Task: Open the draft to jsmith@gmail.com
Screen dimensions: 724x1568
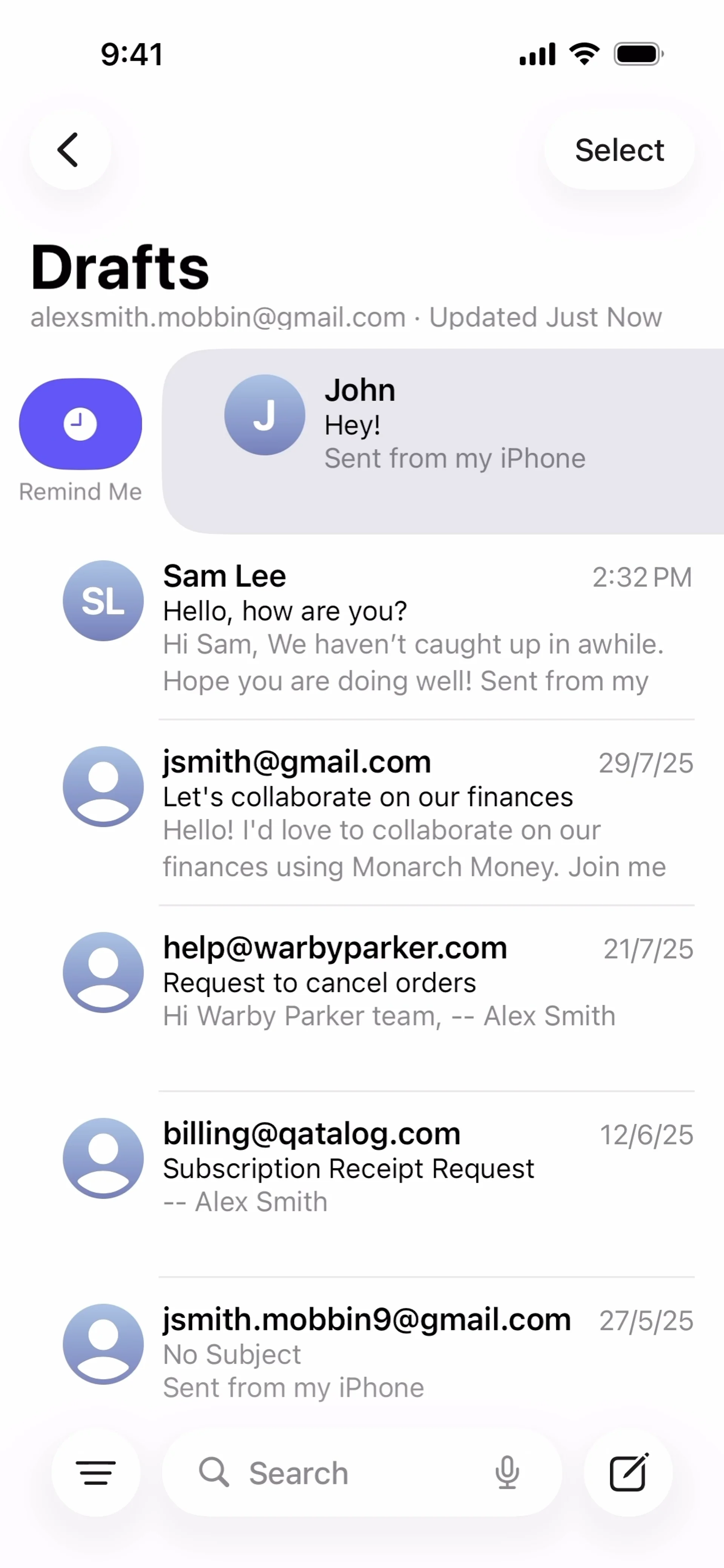Action: pyautogui.click(x=414, y=813)
